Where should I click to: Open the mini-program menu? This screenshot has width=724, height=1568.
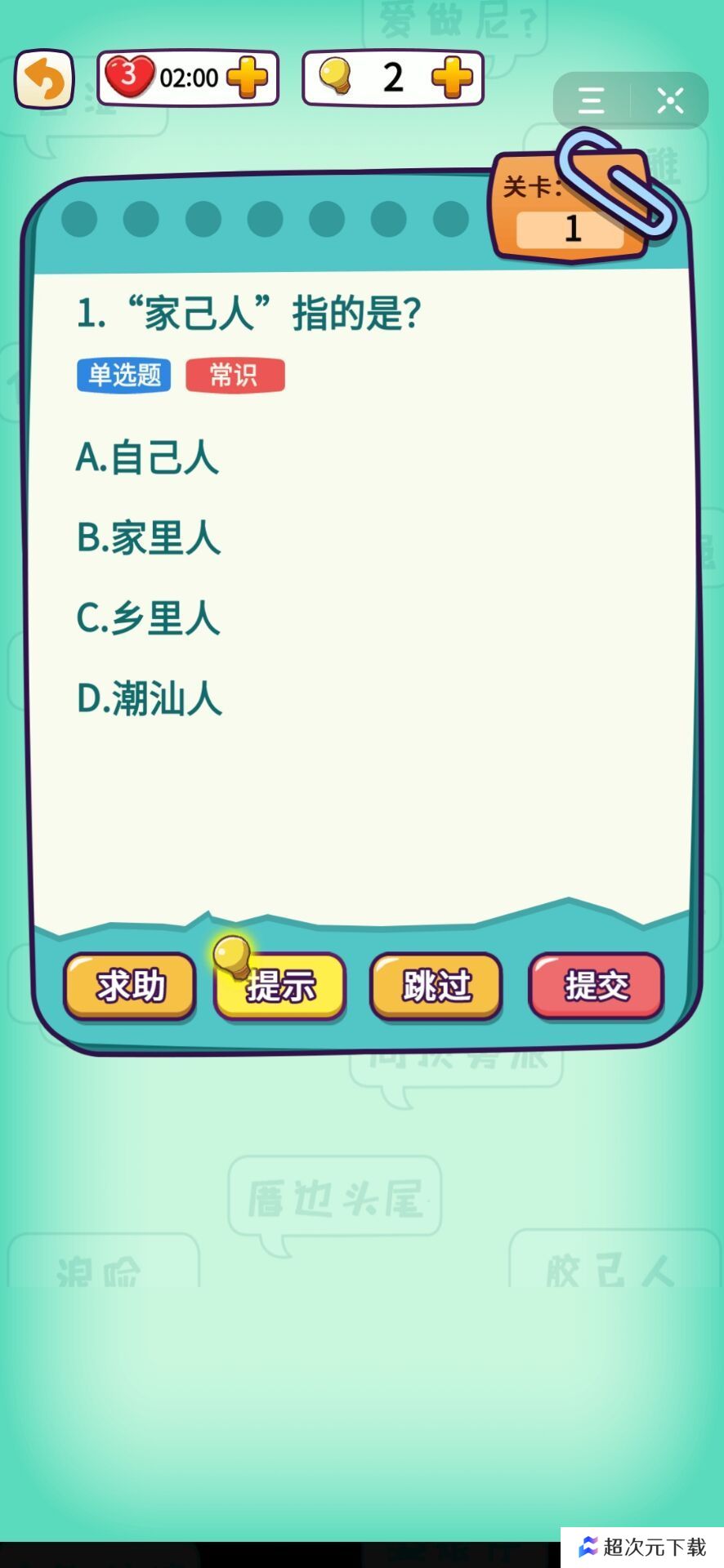[x=592, y=101]
